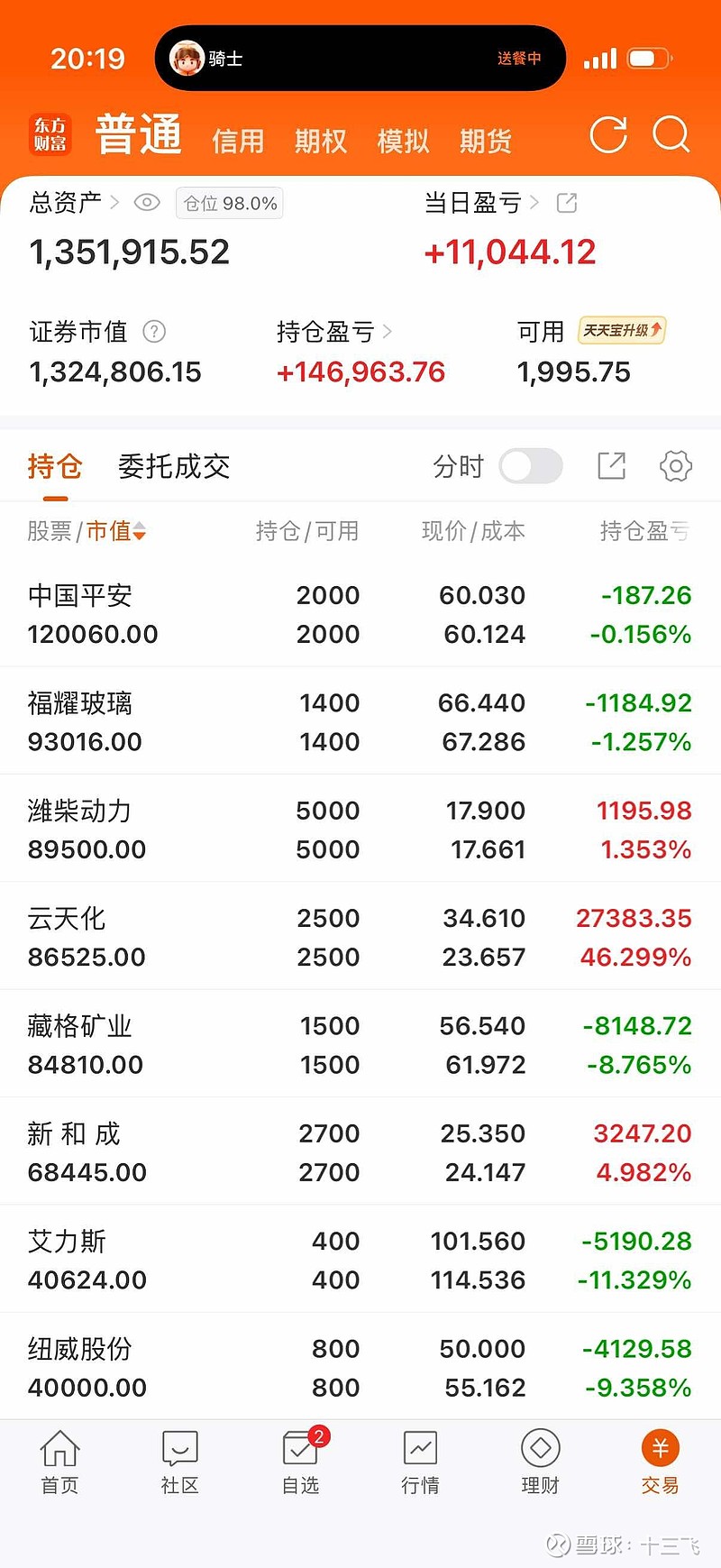Screen dimensions: 721x1568
Task: Open search in the trading app
Action: 671,135
